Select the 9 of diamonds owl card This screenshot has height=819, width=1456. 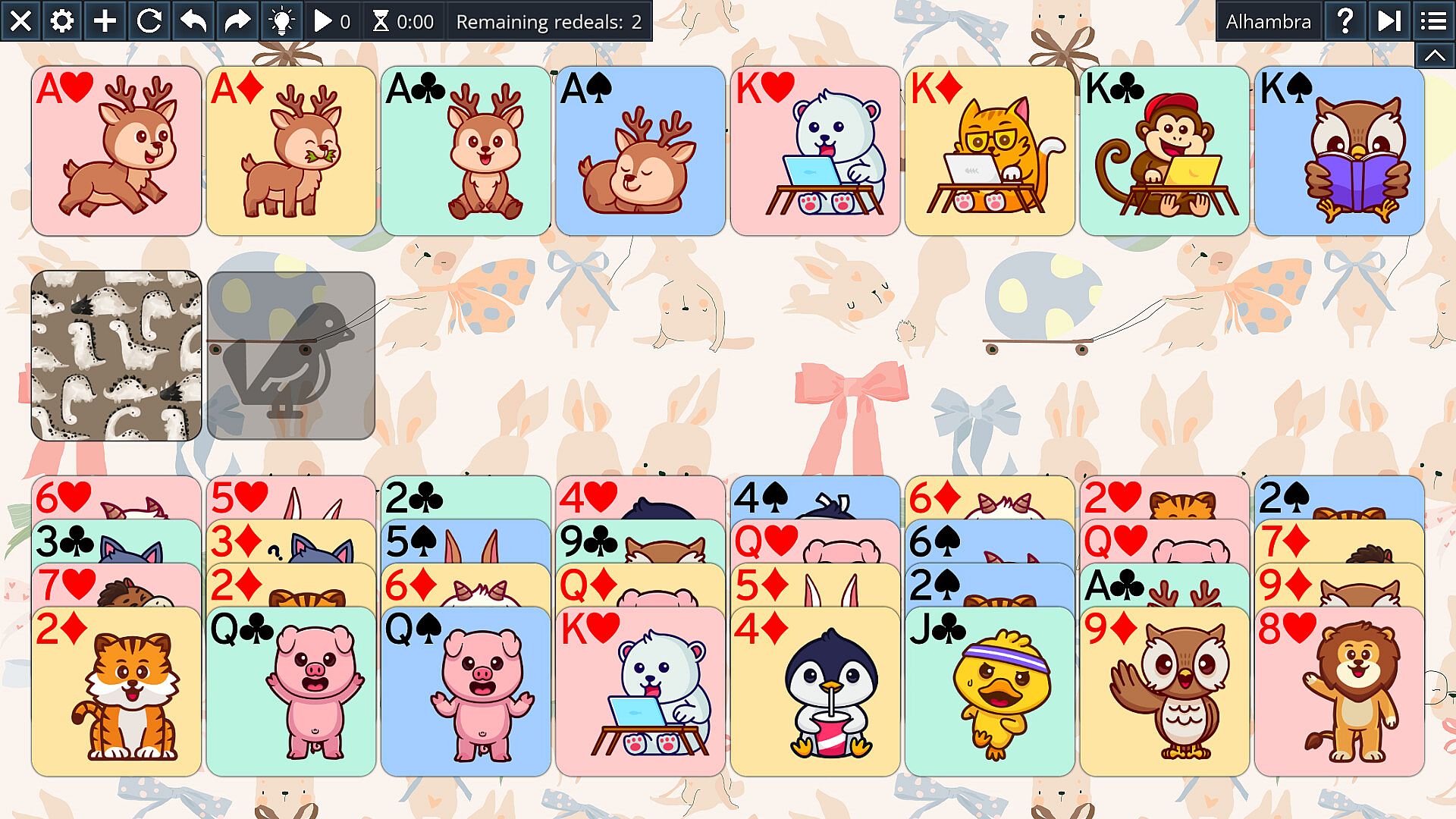point(1164,692)
